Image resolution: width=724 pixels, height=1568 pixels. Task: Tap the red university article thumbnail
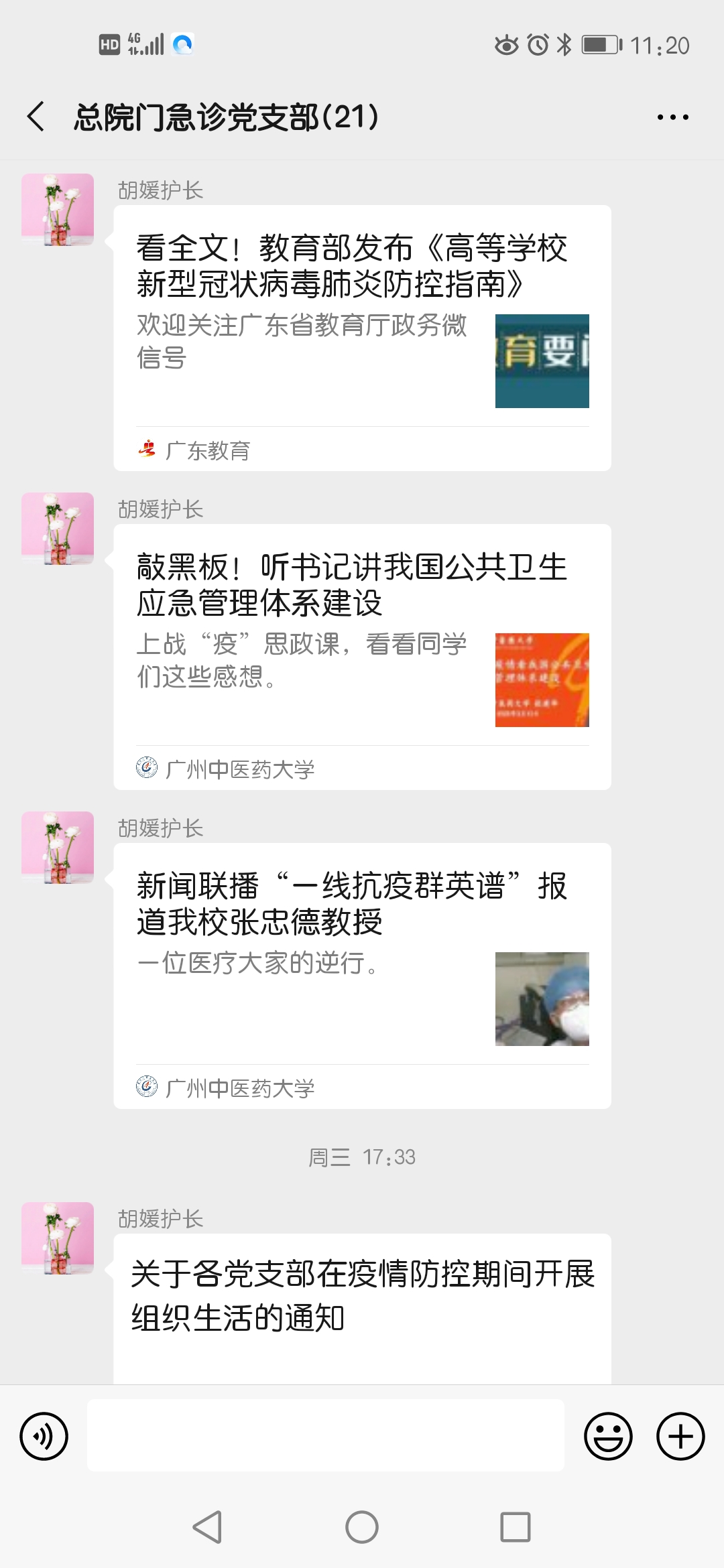point(541,678)
